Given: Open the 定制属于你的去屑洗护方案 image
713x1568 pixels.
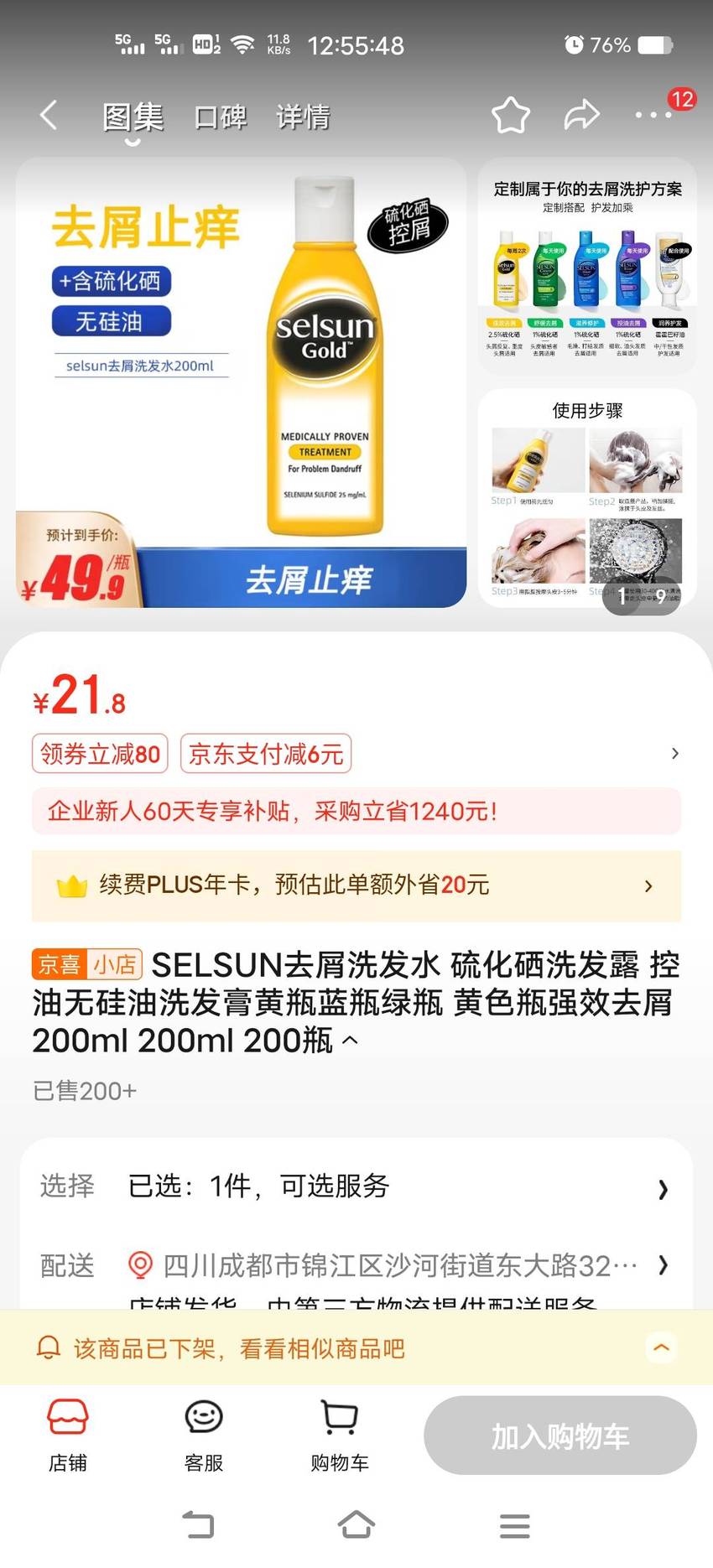Looking at the screenshot, I should click(587, 267).
